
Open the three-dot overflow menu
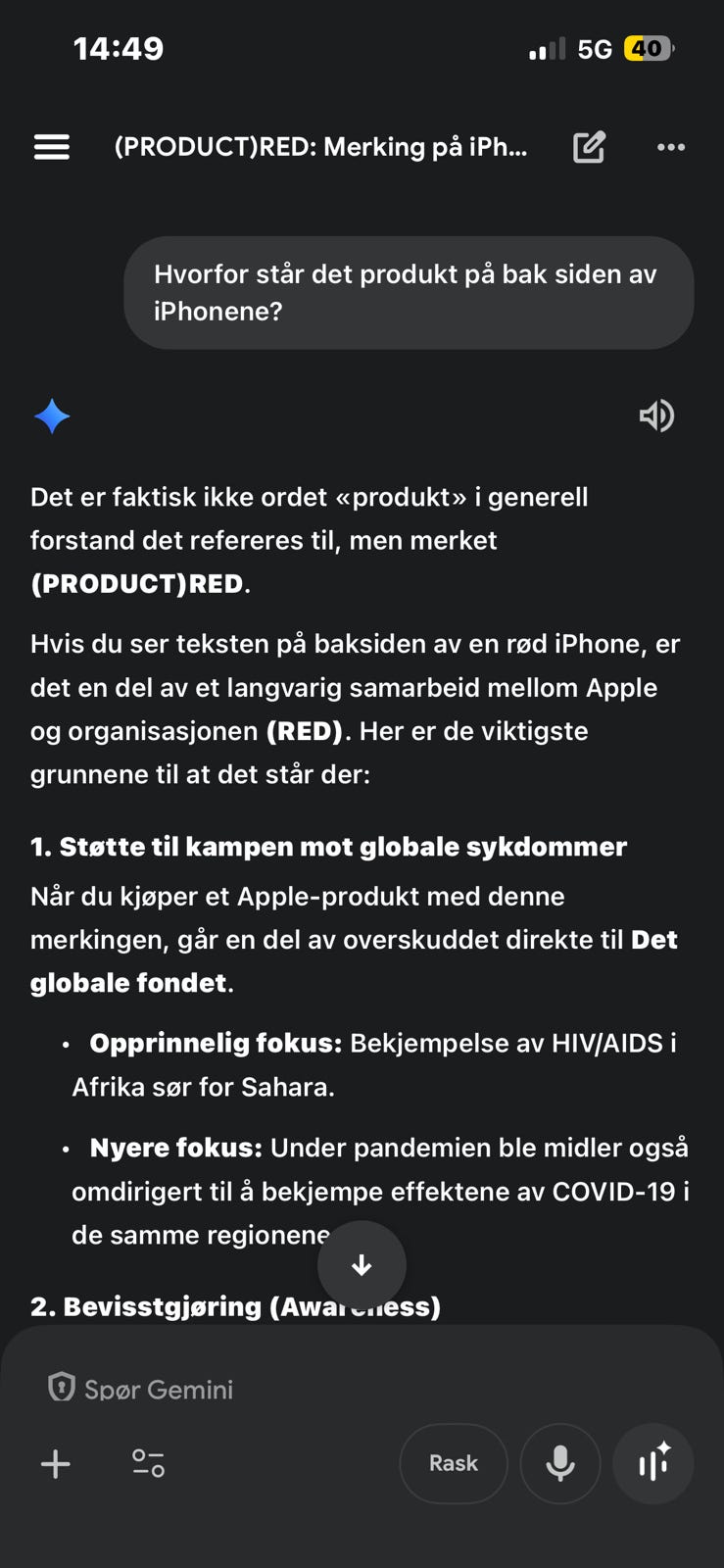point(671,147)
